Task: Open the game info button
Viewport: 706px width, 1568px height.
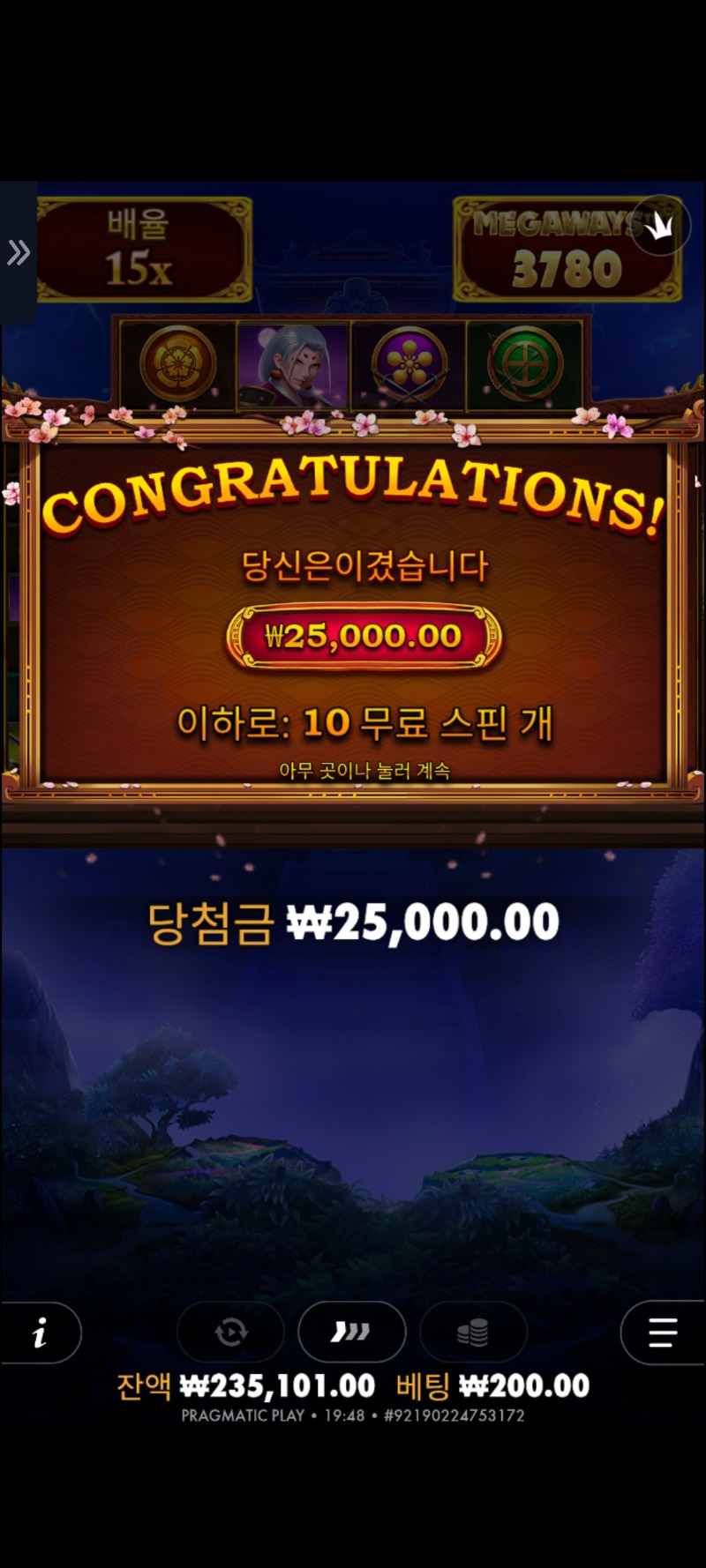Action: [40, 1333]
